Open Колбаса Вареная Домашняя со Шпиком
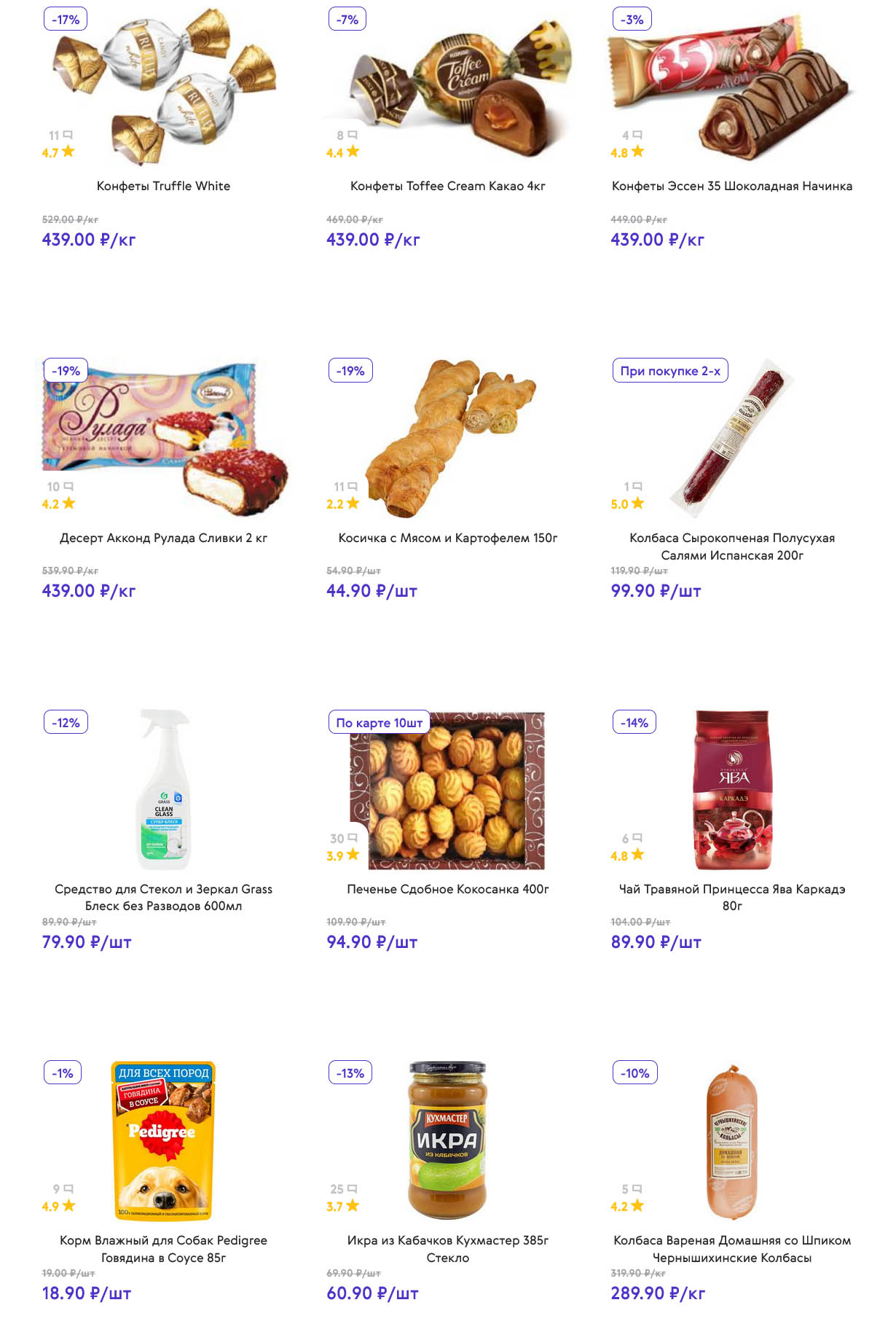The width and height of the screenshot is (896, 1340). tap(731, 1248)
